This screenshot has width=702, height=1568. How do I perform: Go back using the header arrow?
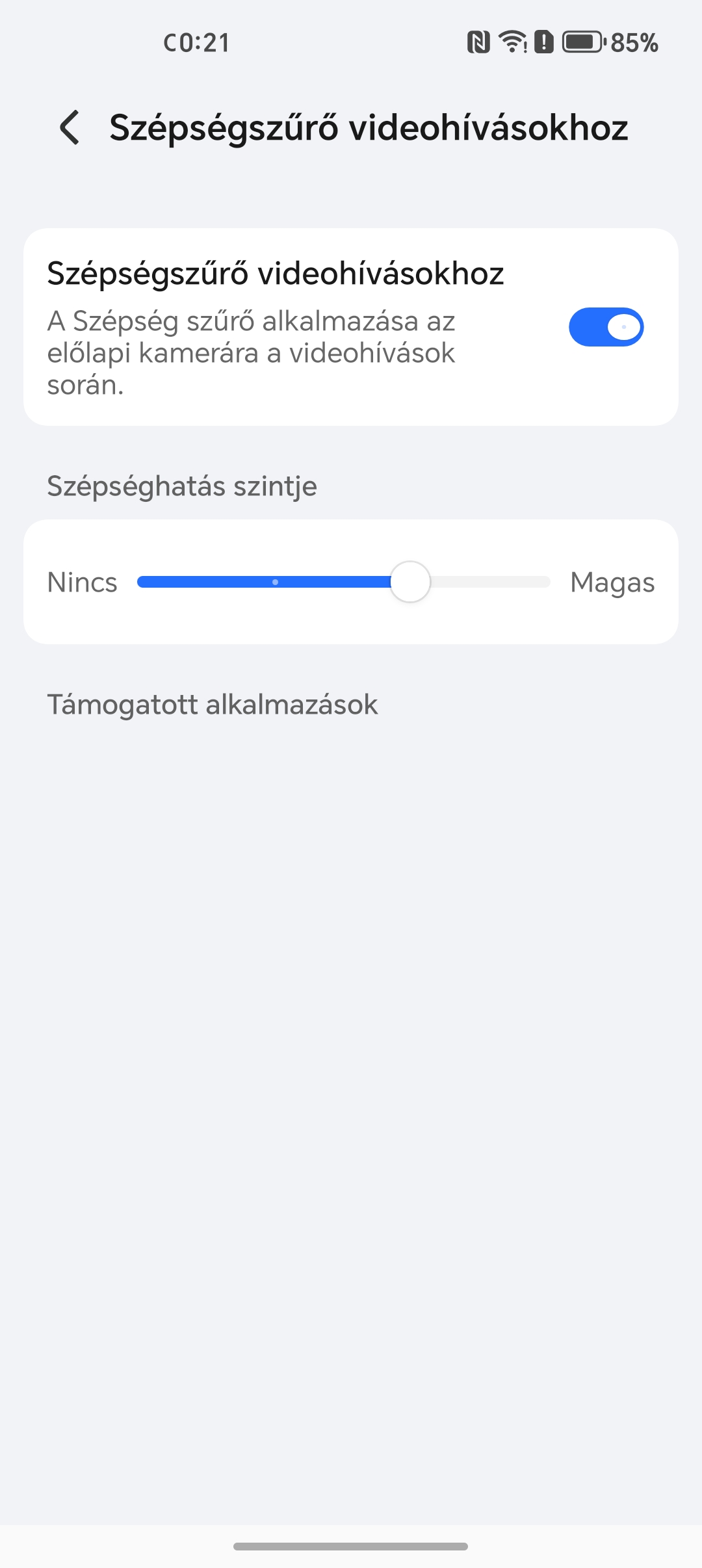point(70,127)
